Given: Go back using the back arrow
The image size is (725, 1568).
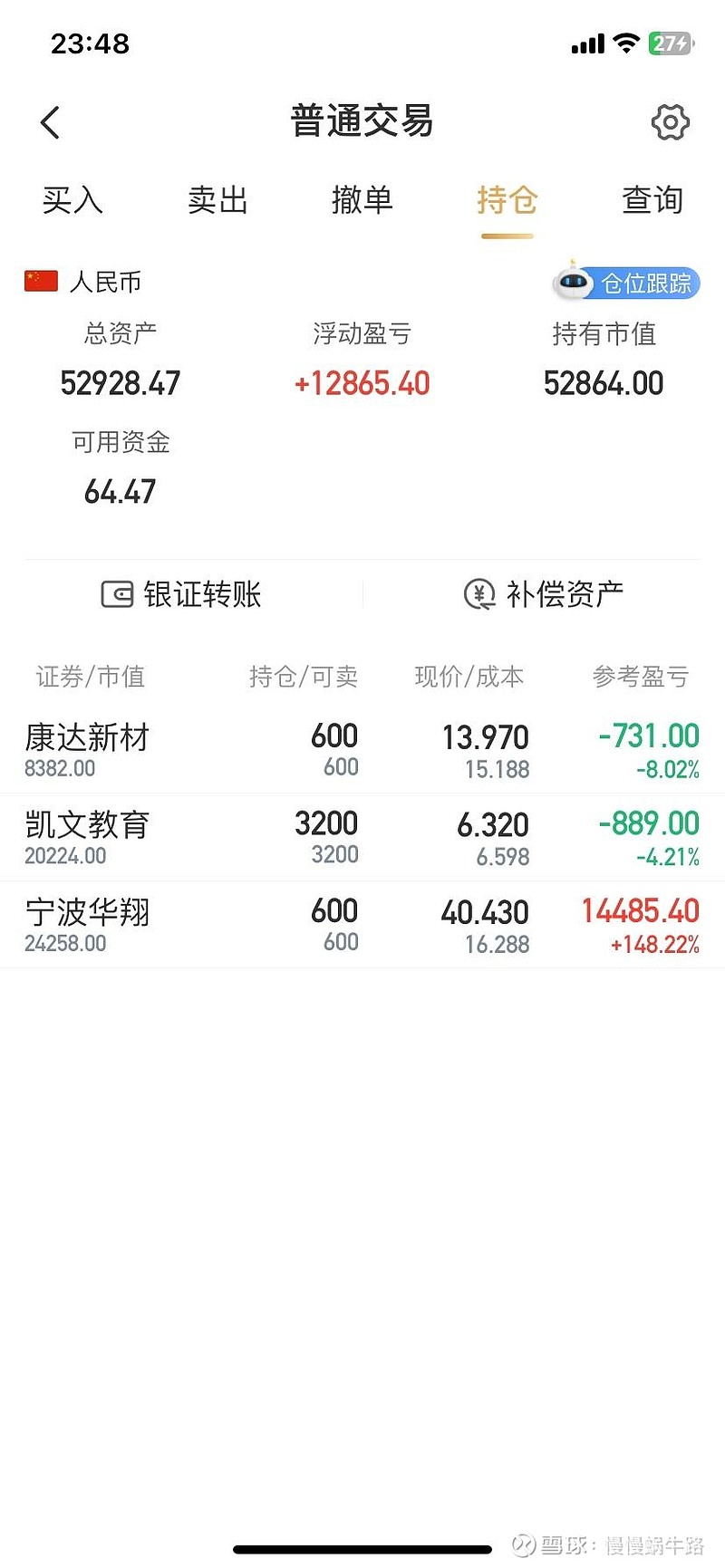Looking at the screenshot, I should pos(51,122).
